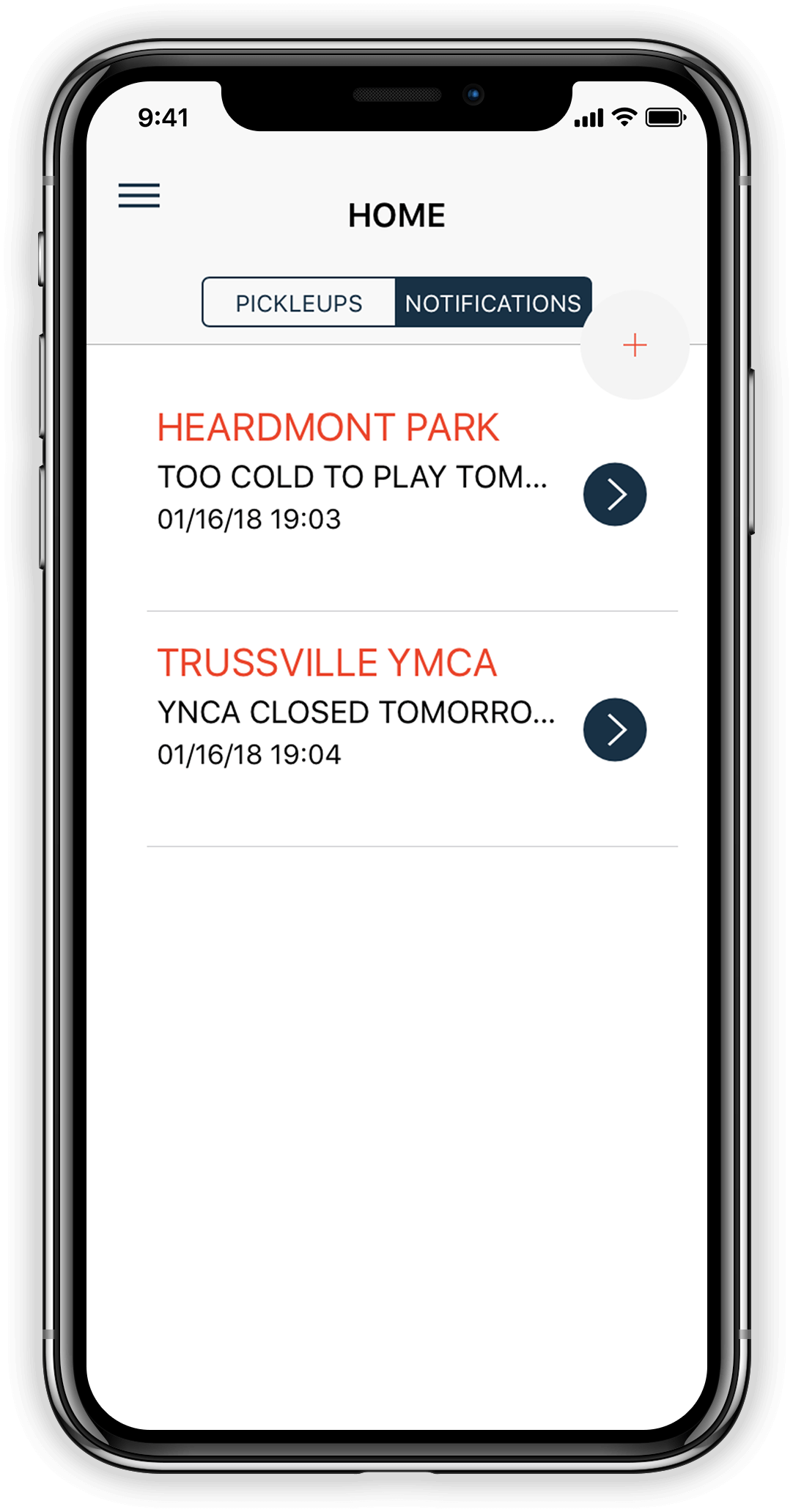Select the Notifications tab
Viewport: 793px width, 1512px height.
point(493,302)
